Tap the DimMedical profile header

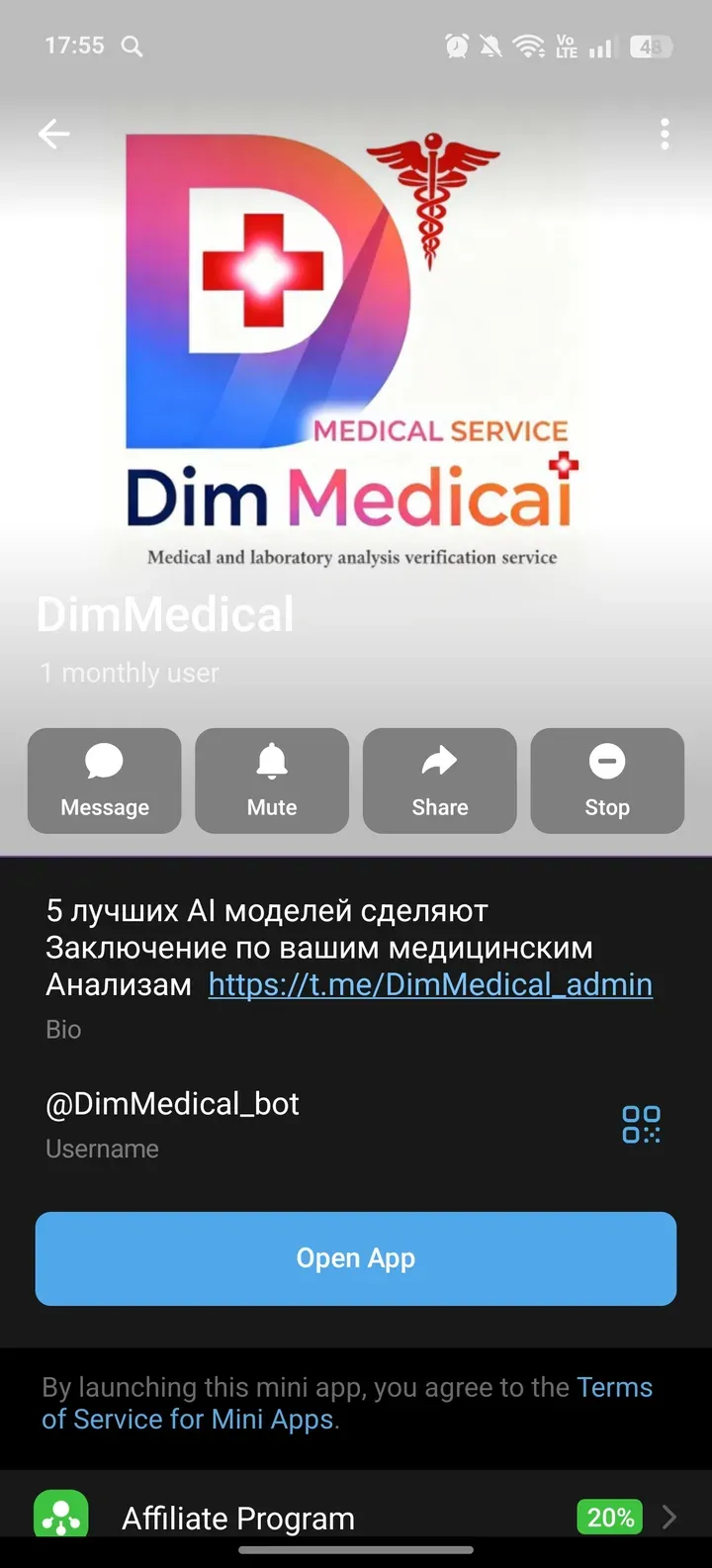pos(164,613)
